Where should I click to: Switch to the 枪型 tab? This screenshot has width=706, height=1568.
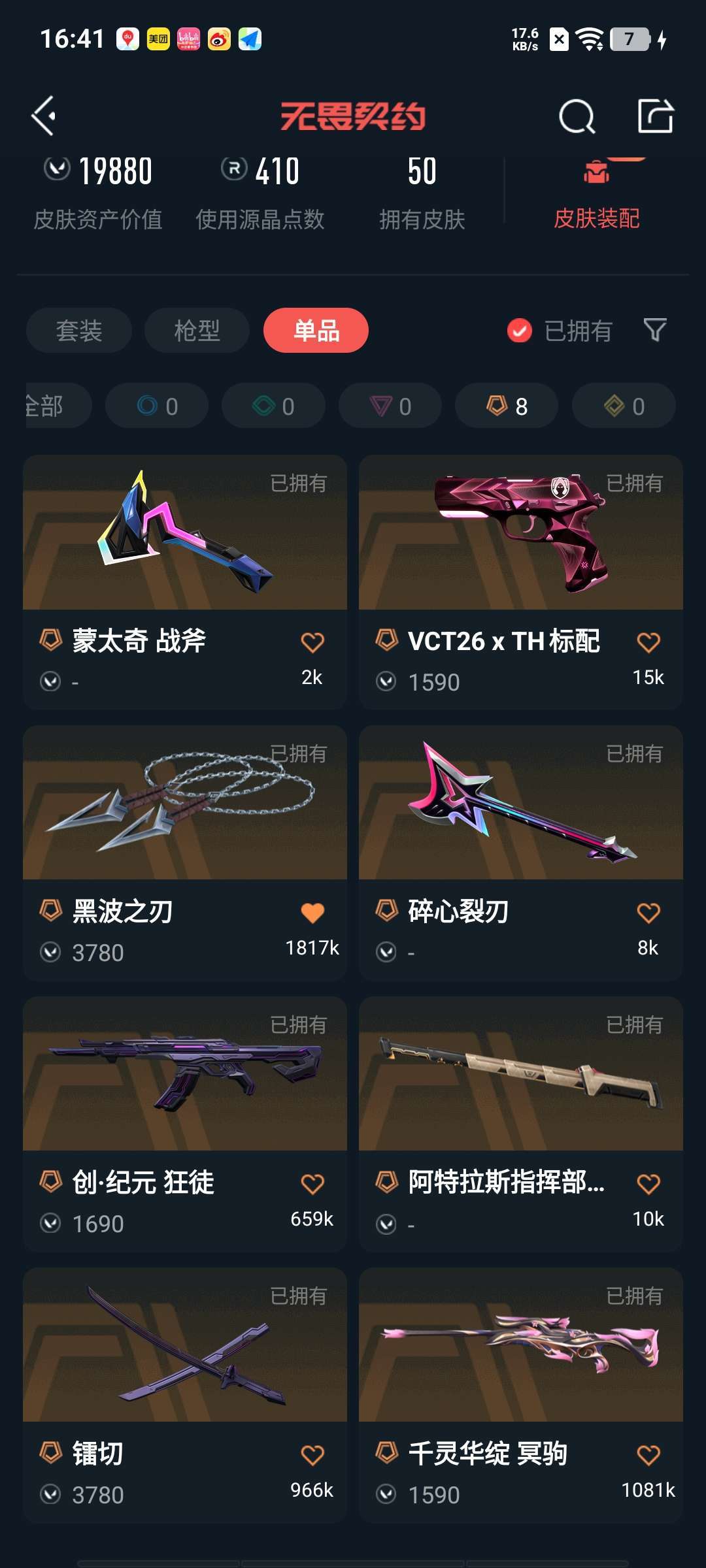196,331
